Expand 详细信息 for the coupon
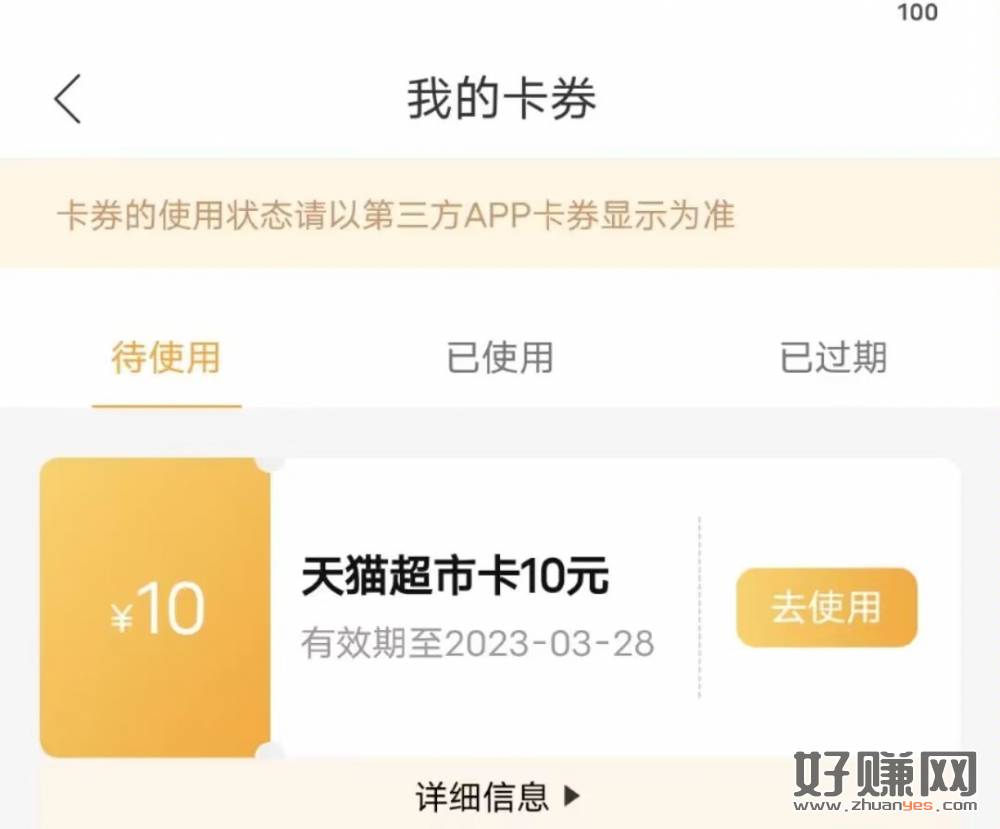This screenshot has width=1000, height=829. (x=498, y=797)
